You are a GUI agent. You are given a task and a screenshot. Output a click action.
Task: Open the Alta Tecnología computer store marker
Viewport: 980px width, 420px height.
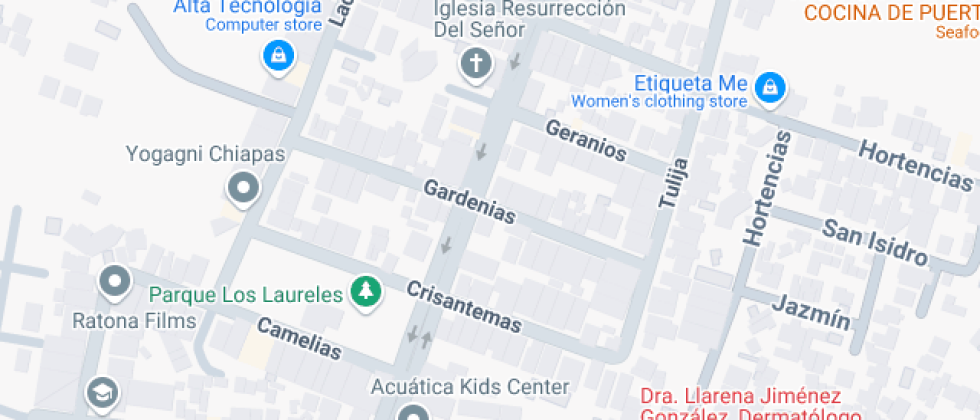coord(277,55)
